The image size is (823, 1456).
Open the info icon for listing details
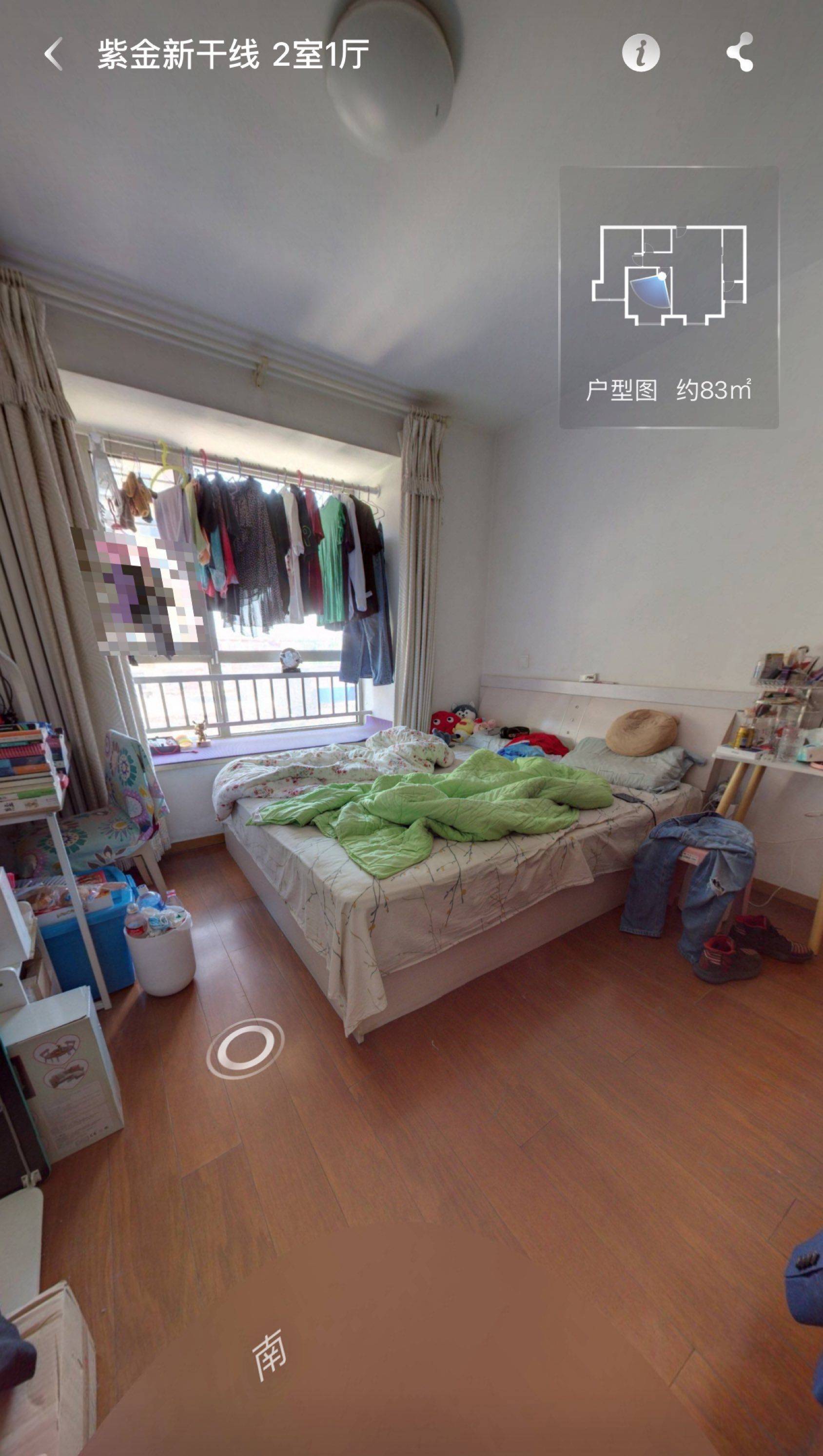pyautogui.click(x=641, y=53)
